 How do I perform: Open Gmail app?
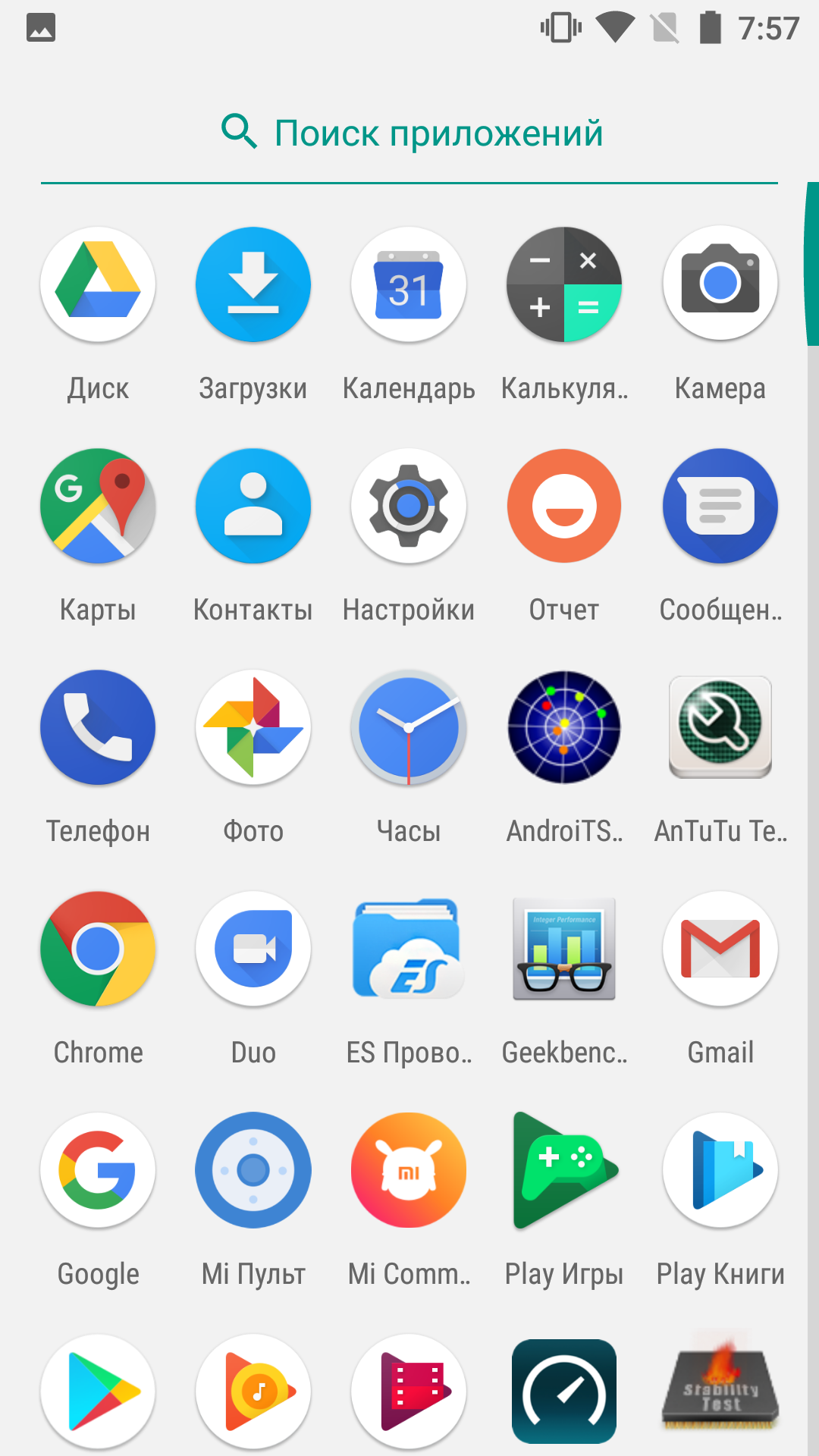(720, 949)
